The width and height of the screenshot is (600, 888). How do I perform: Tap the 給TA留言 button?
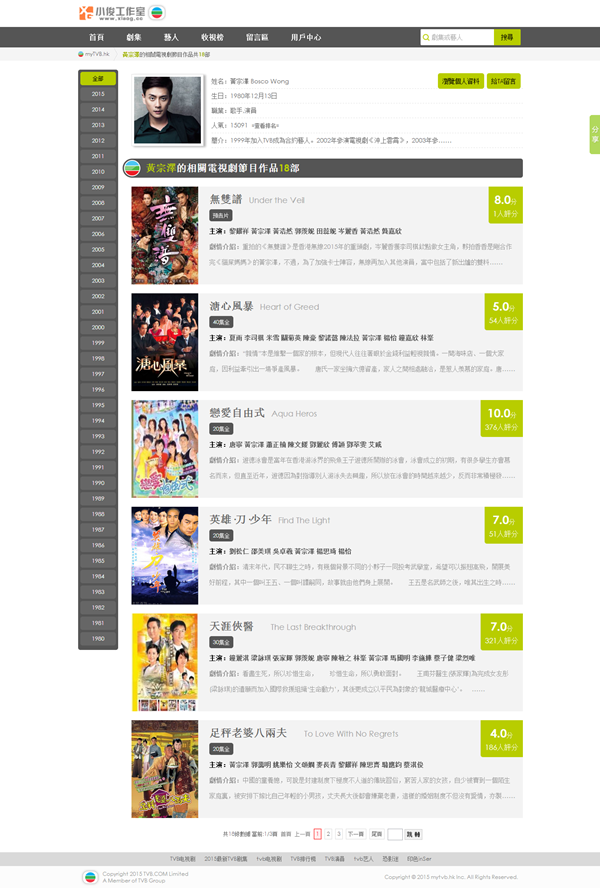pyautogui.click(x=505, y=81)
